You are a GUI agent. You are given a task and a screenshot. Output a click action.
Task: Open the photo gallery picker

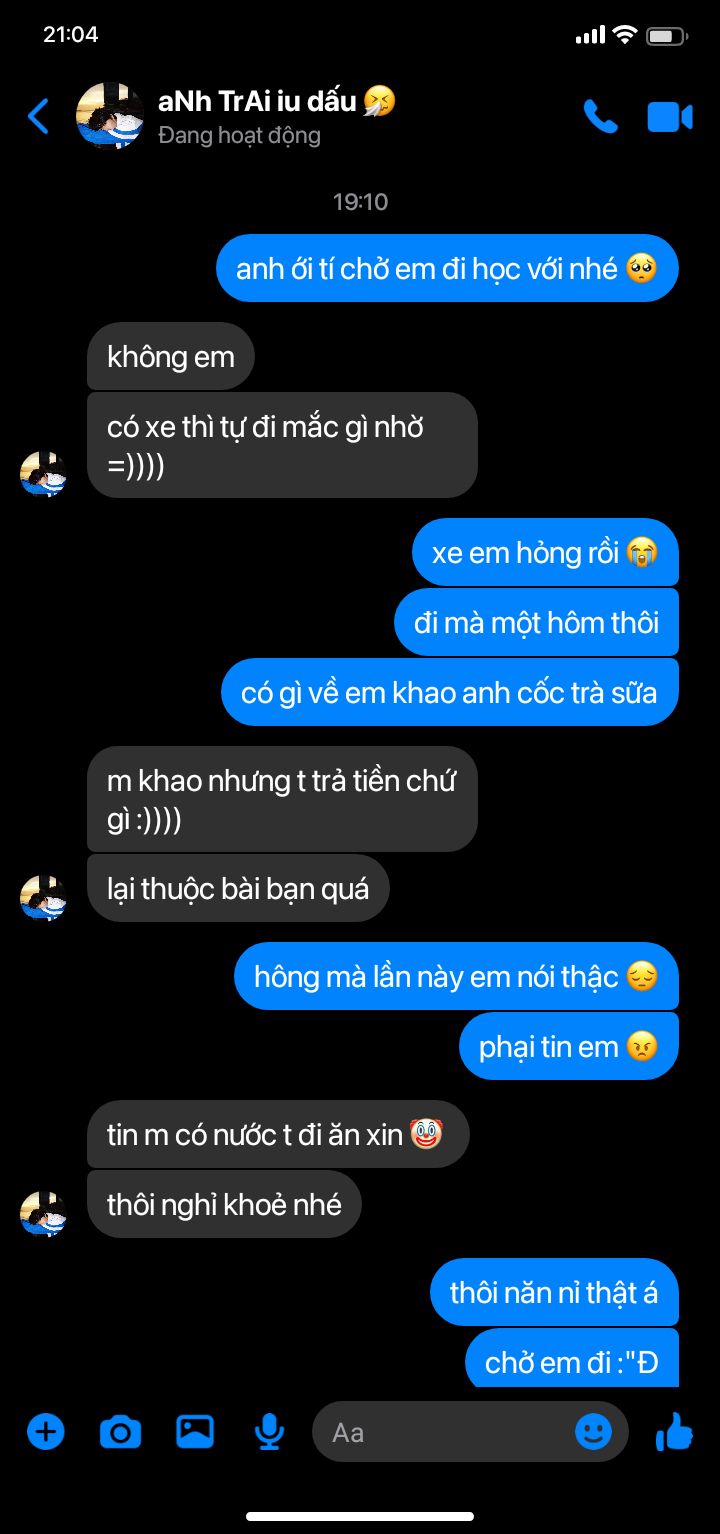click(x=195, y=1432)
